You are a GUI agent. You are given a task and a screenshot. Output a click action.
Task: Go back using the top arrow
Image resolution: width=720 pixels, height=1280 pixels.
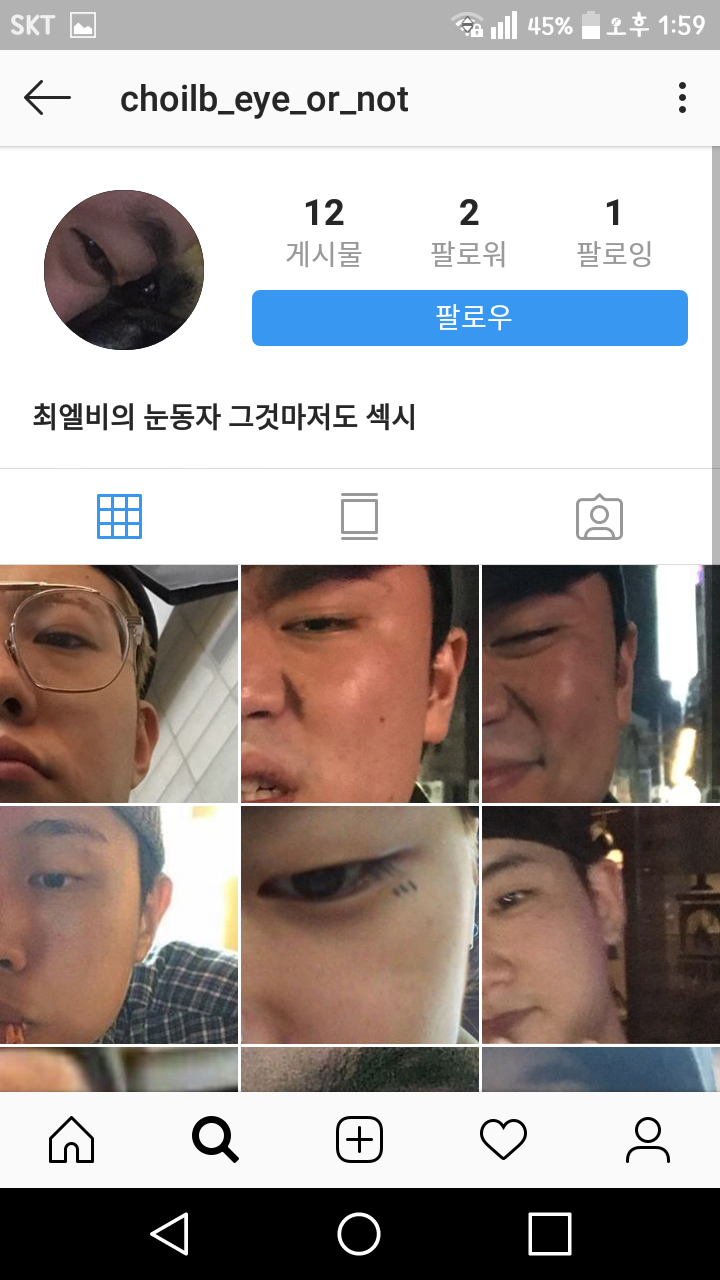coord(47,98)
